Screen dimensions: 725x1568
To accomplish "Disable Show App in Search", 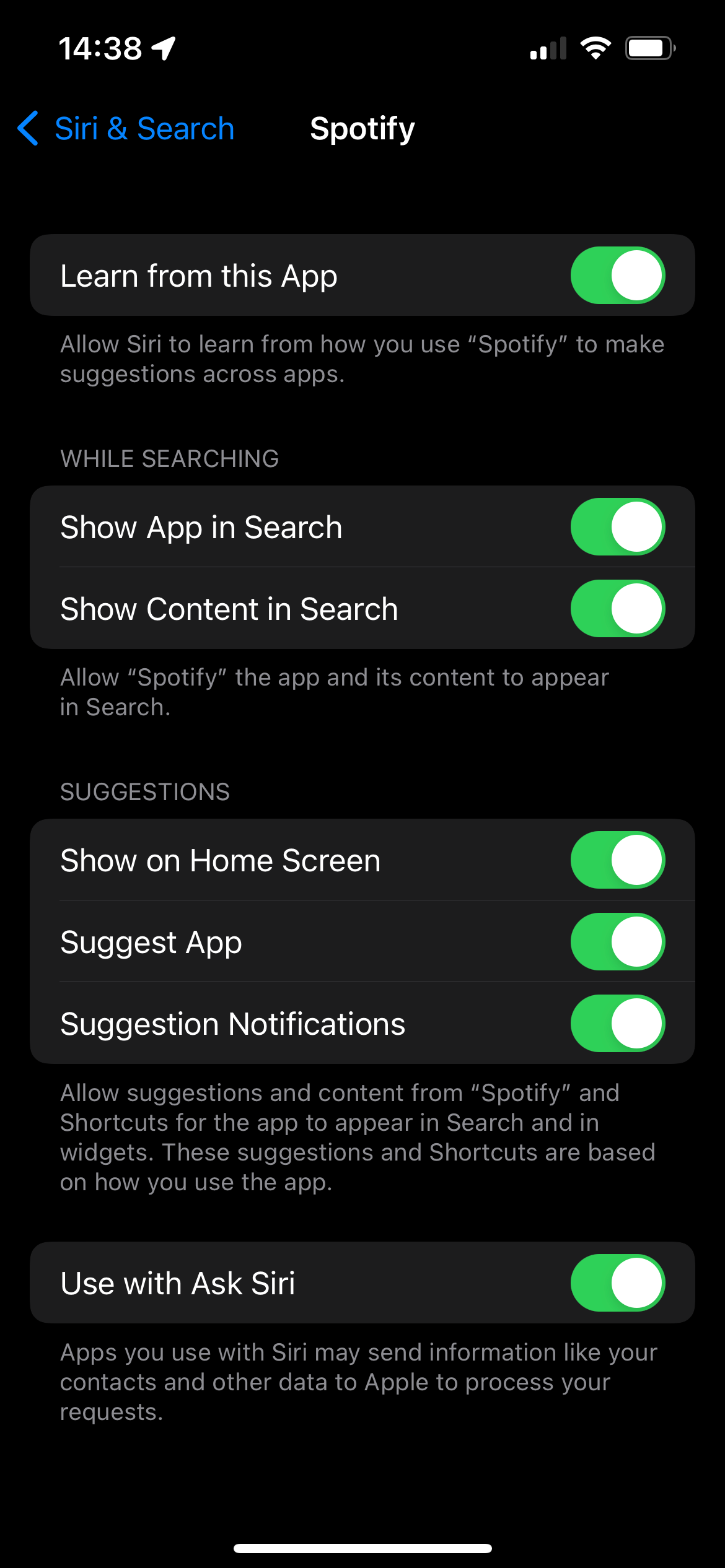I will [618, 527].
